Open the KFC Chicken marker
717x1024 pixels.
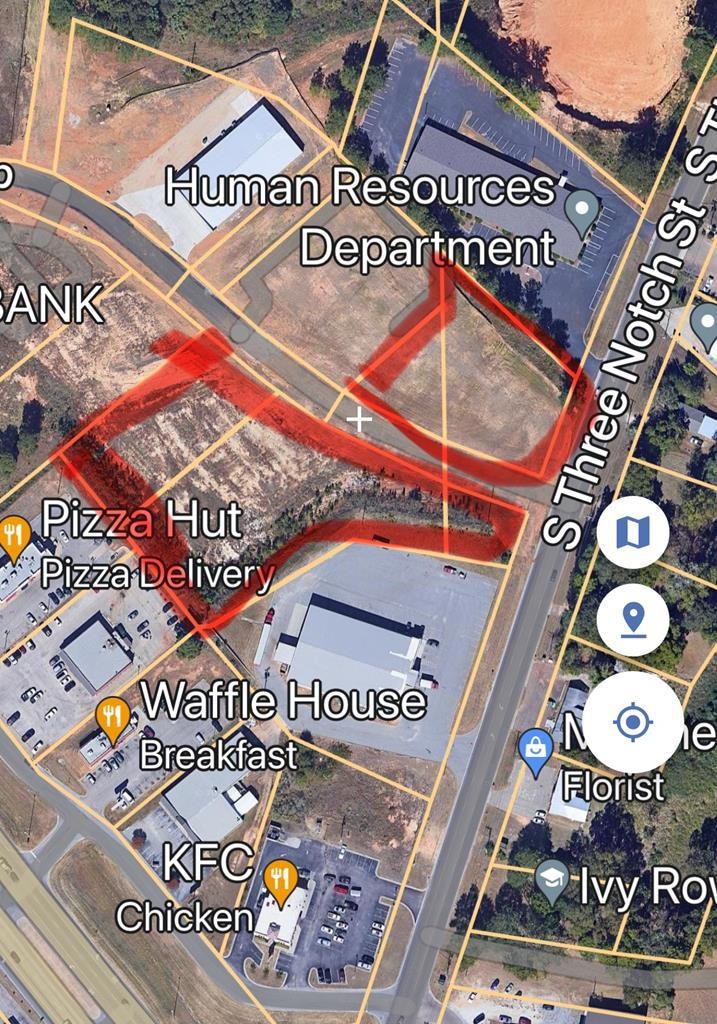pos(281,880)
